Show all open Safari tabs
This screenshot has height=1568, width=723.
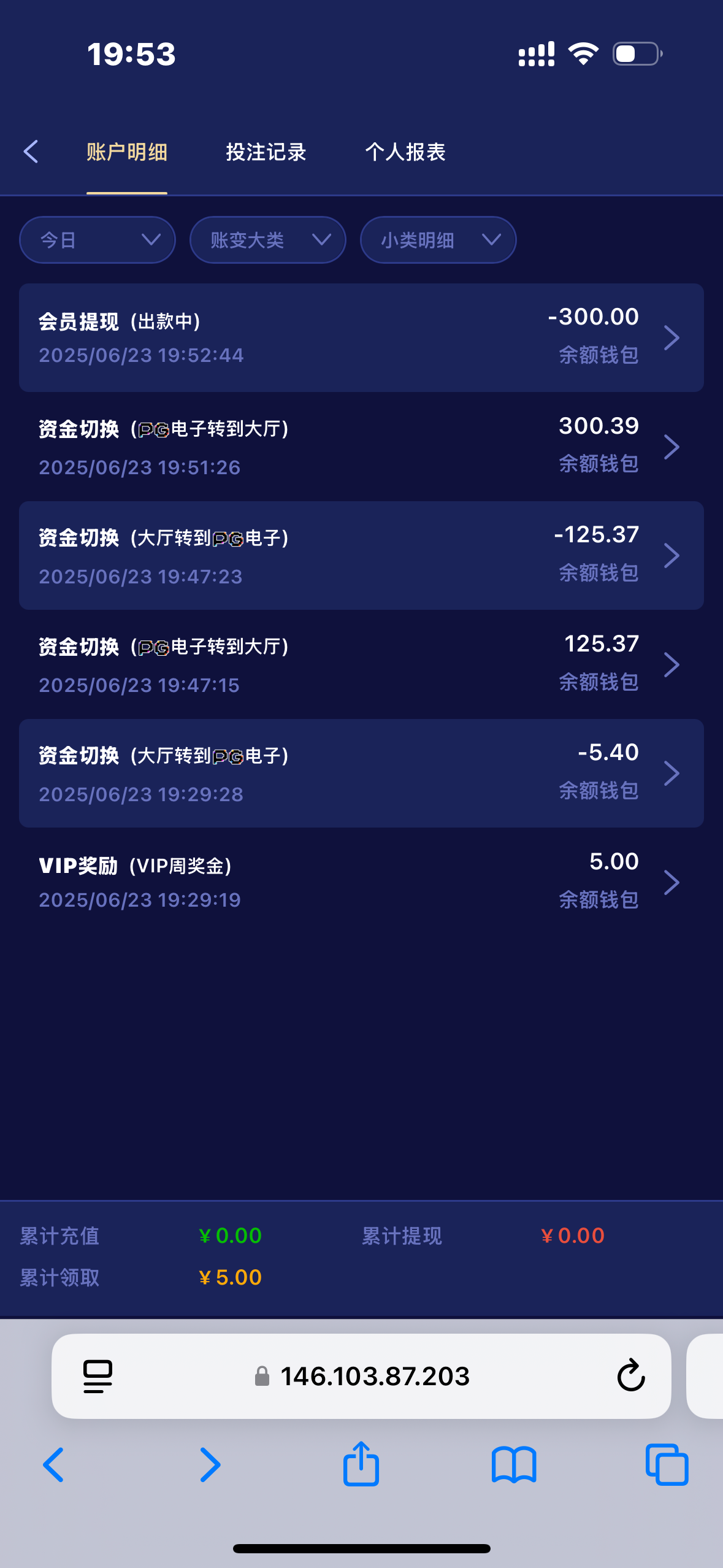pyautogui.click(x=667, y=1464)
